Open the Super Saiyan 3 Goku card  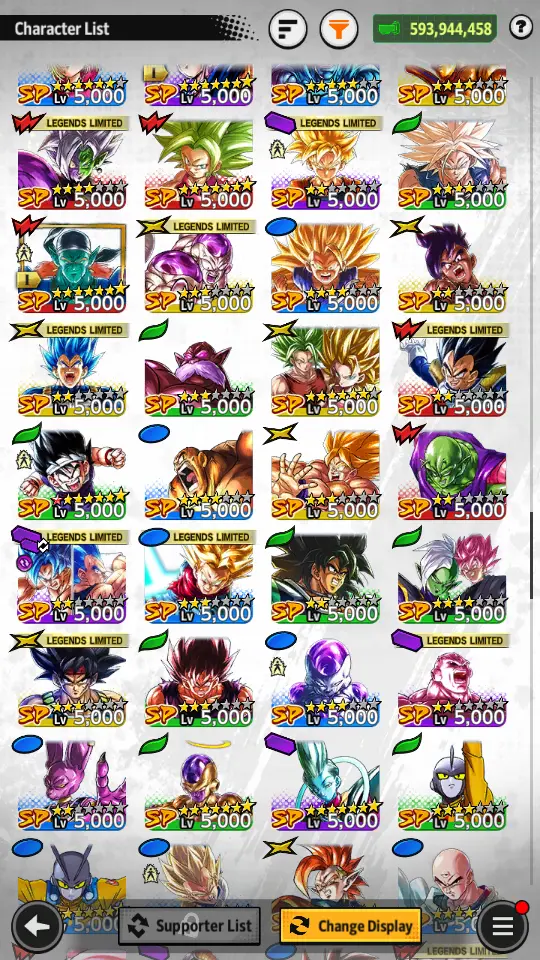325,265
